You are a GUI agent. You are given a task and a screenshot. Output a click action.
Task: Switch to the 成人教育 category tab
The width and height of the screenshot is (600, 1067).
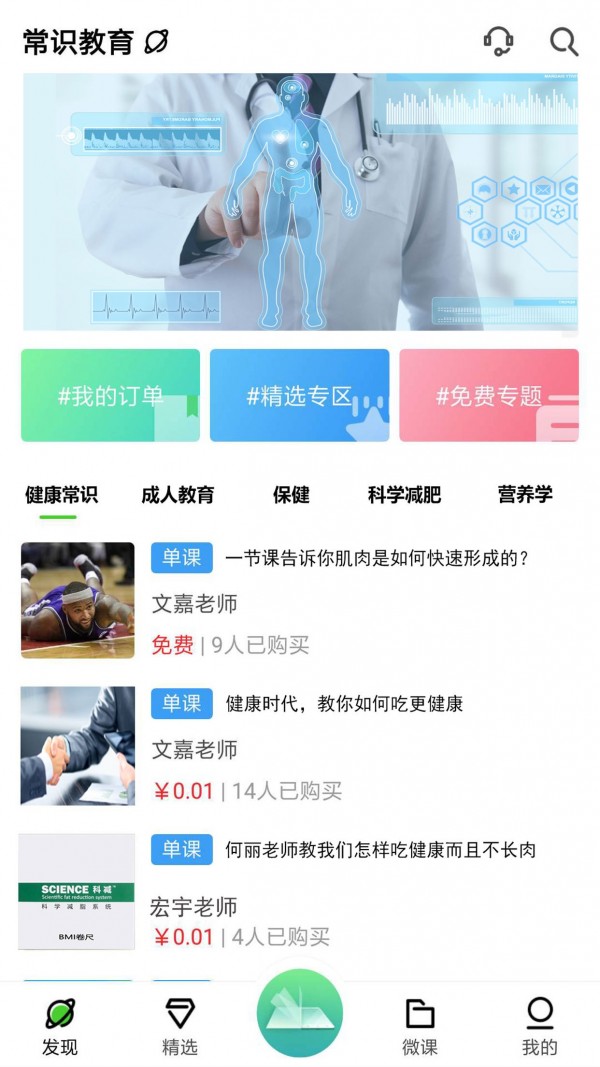(x=177, y=494)
